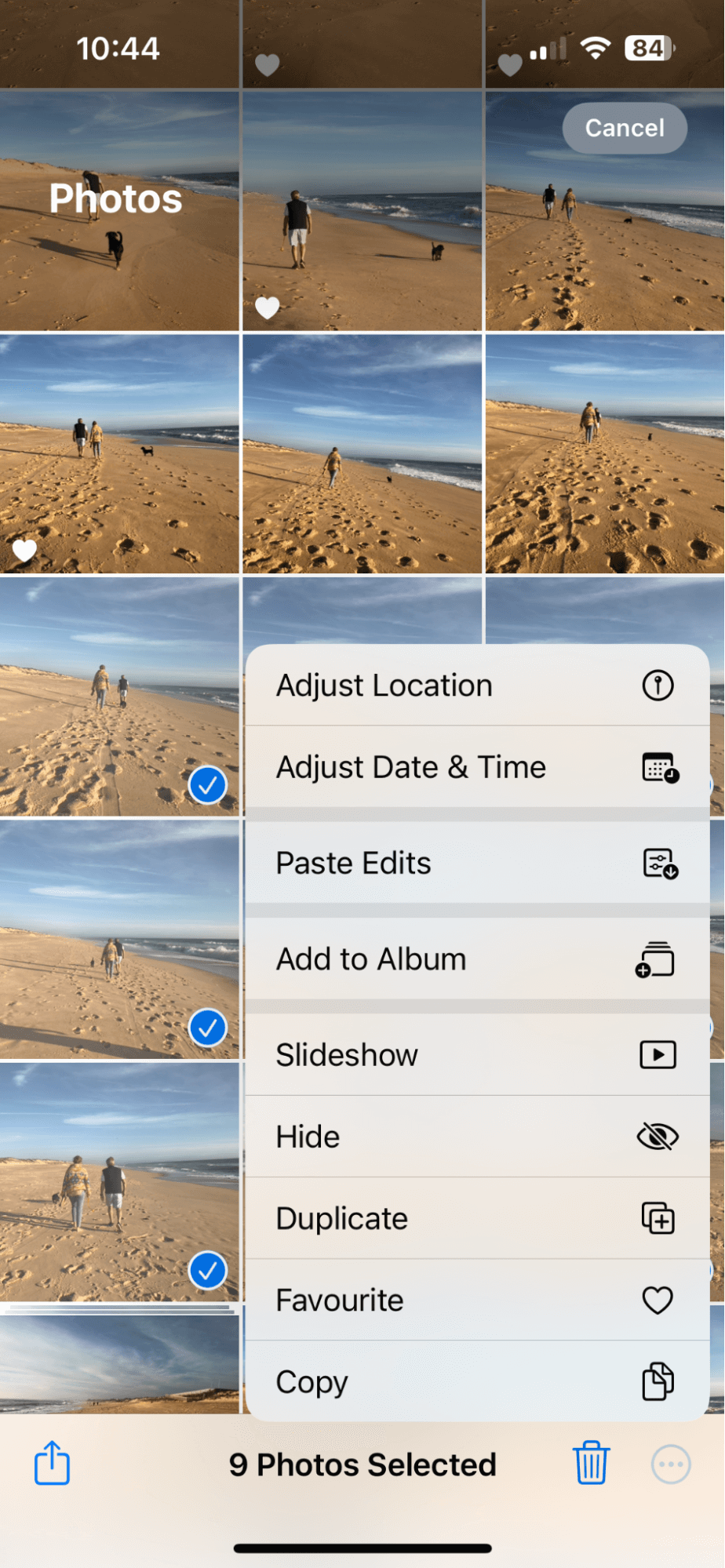Open the share sheet
The height and width of the screenshot is (1568, 725).
53,1463
